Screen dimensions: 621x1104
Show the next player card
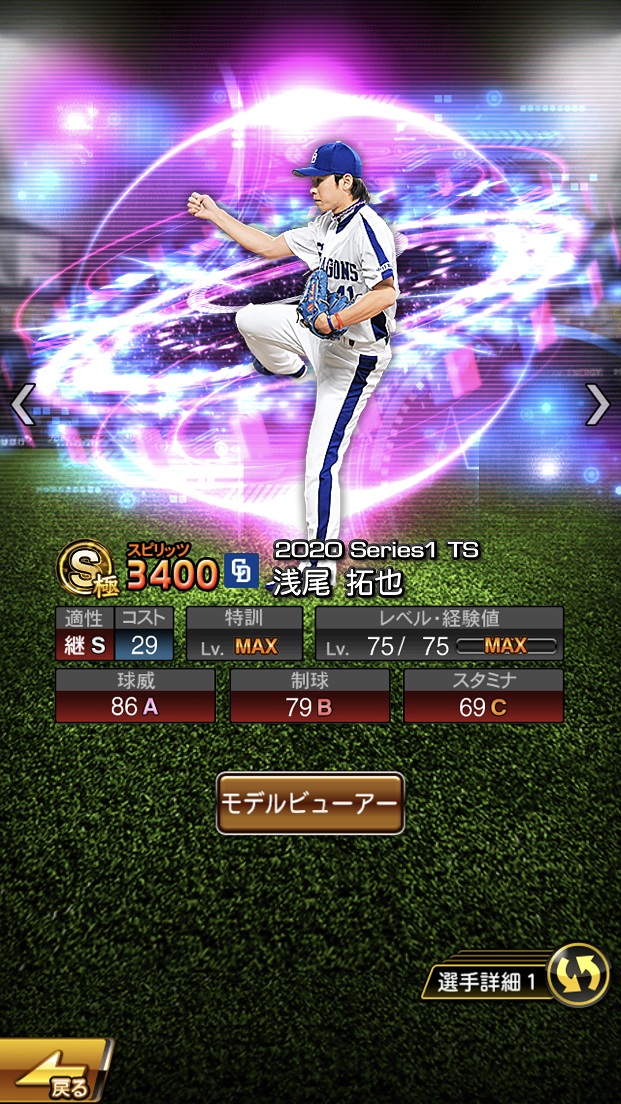[x=597, y=404]
